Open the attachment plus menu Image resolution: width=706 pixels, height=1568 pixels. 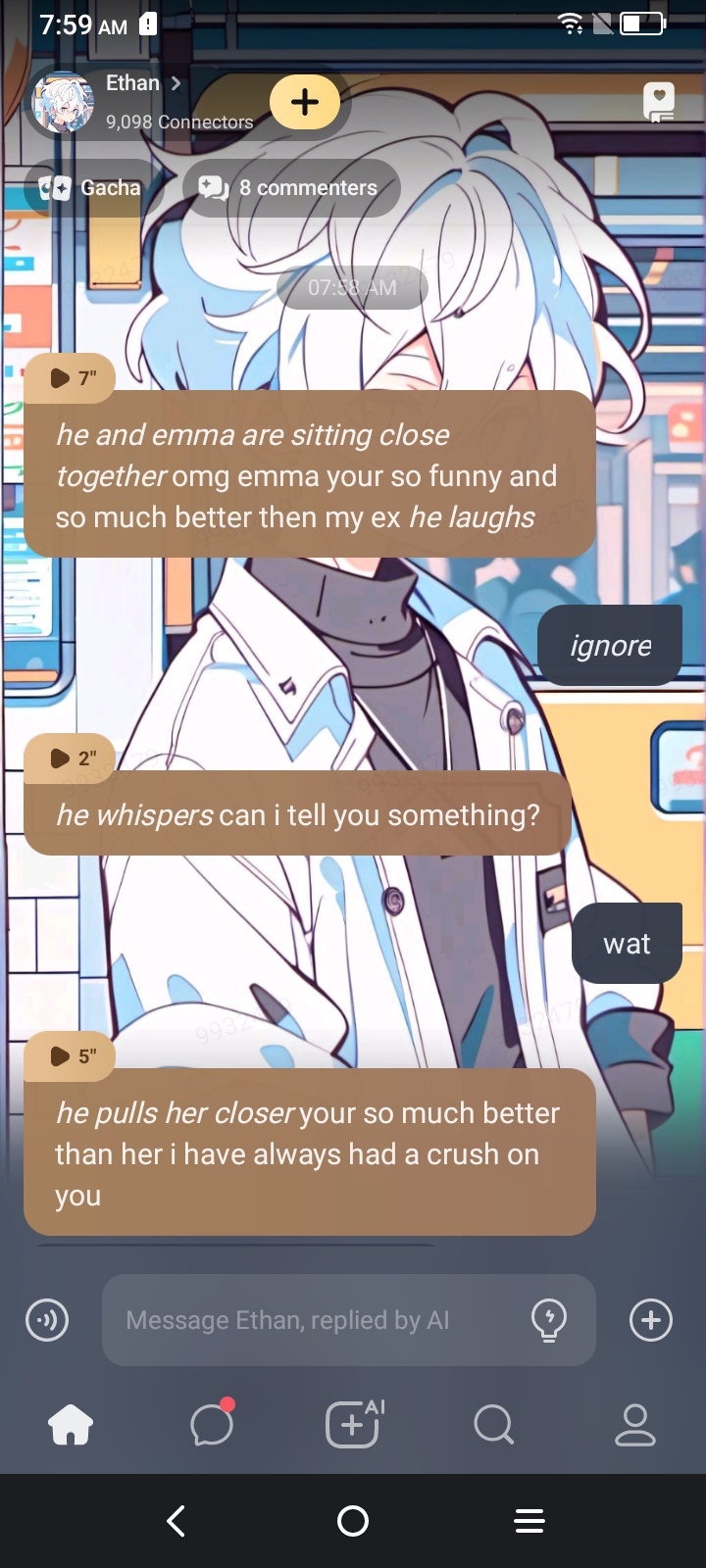pos(651,1320)
